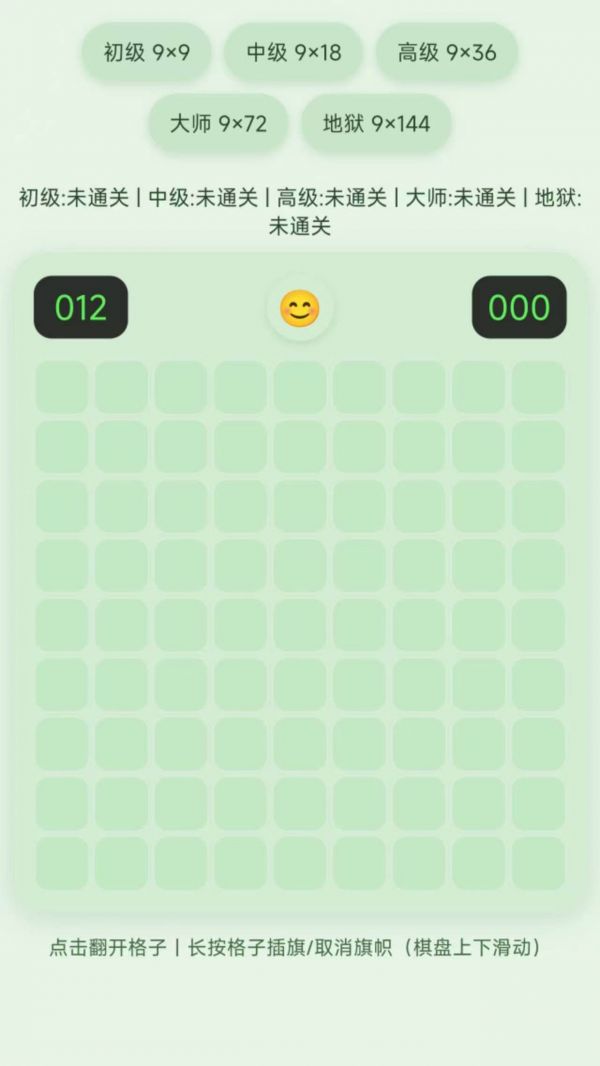The width and height of the screenshot is (600, 1066).
Task: Open the bottom-right cell of the grid
Action: pyautogui.click(x=538, y=863)
